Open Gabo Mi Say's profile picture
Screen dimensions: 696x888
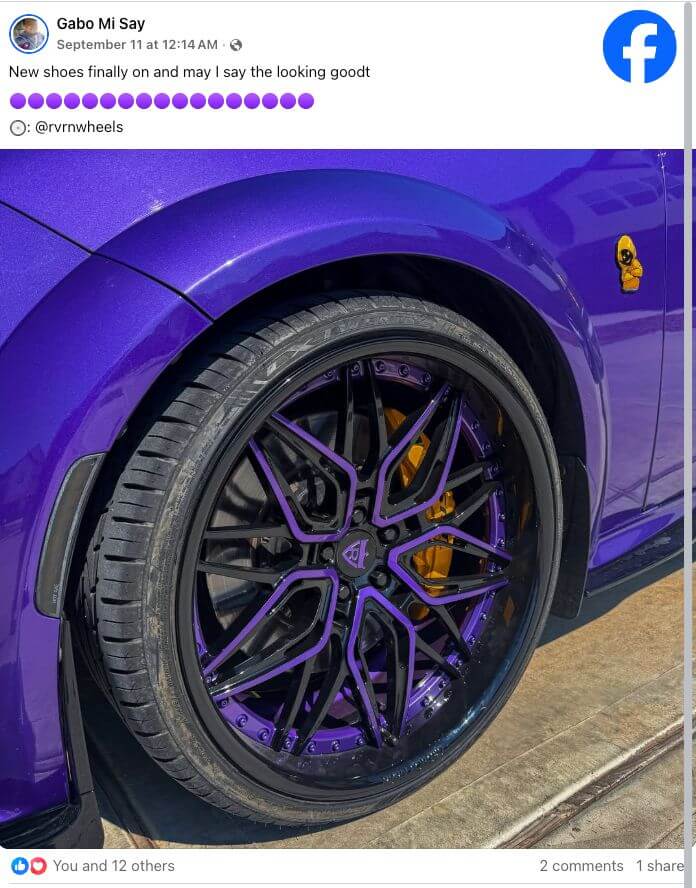click(29, 34)
